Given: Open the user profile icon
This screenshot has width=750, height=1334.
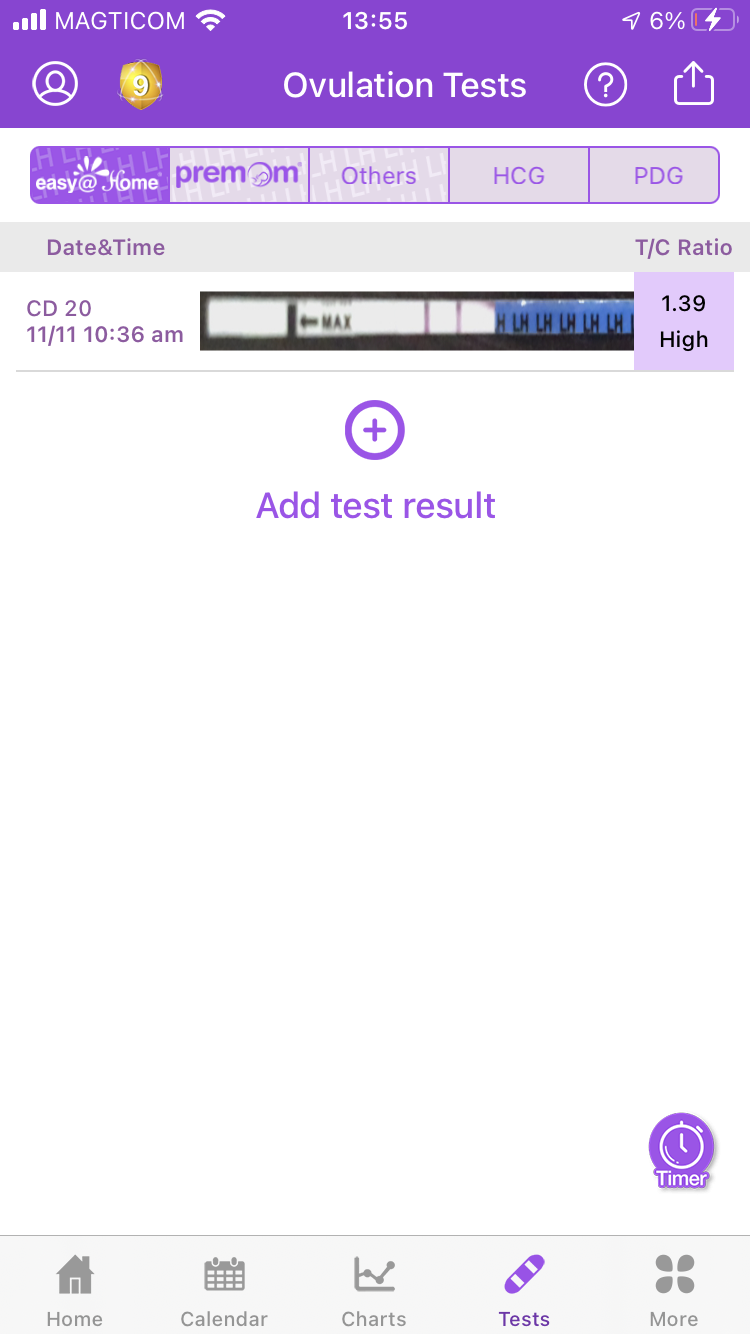Looking at the screenshot, I should coord(55,85).
